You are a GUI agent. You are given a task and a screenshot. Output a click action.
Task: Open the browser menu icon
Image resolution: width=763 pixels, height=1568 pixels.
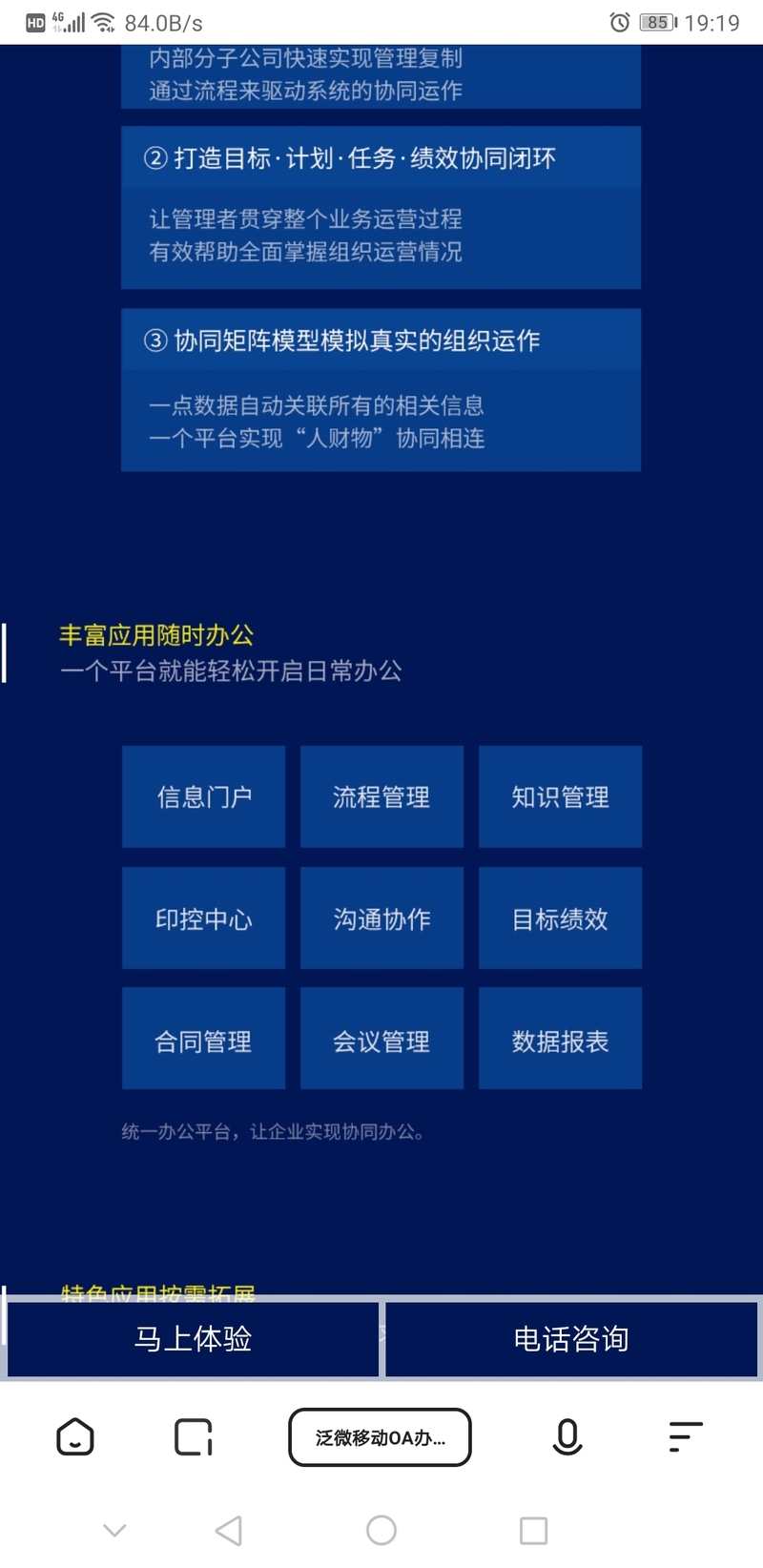(x=685, y=1436)
